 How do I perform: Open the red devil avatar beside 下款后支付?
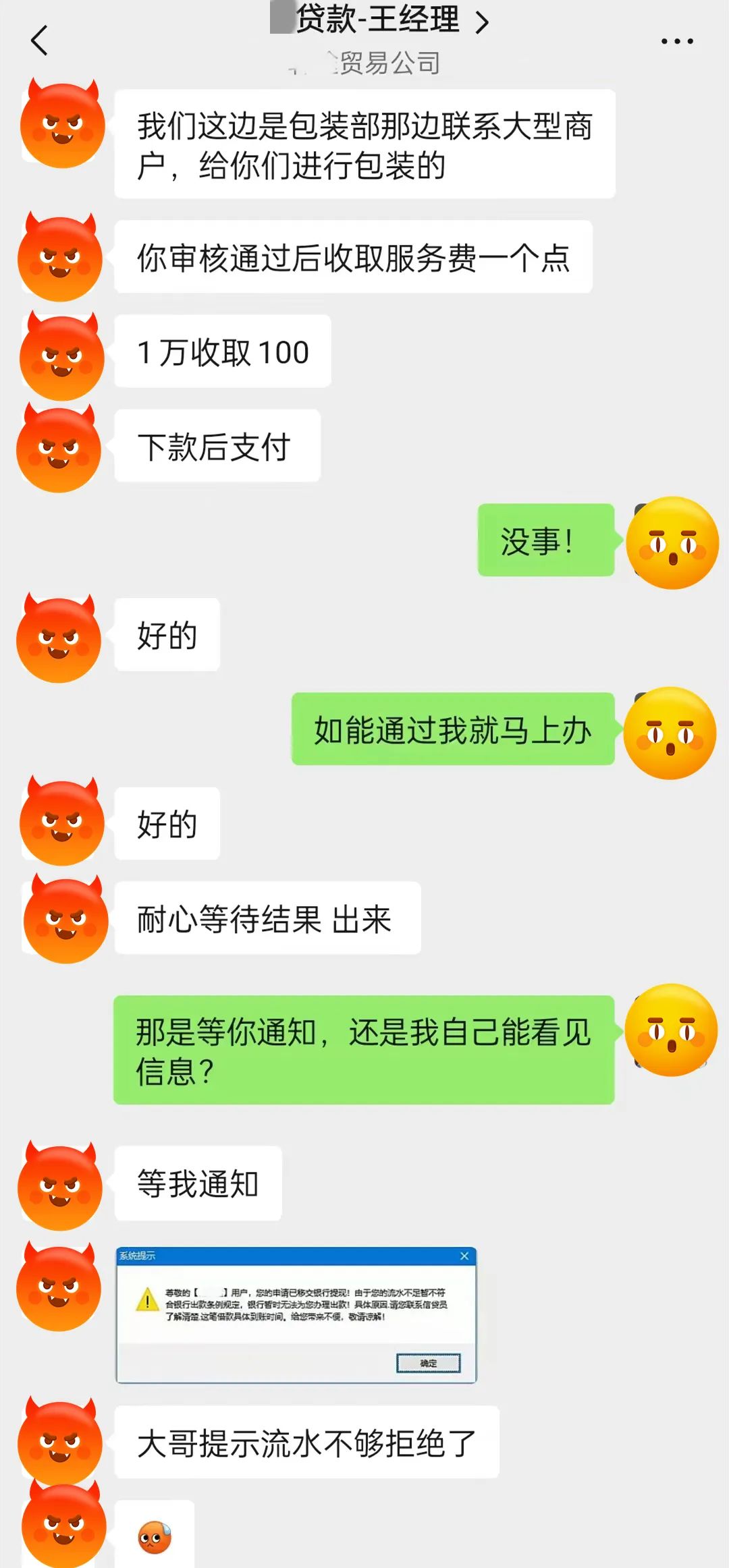pyautogui.click(x=59, y=449)
